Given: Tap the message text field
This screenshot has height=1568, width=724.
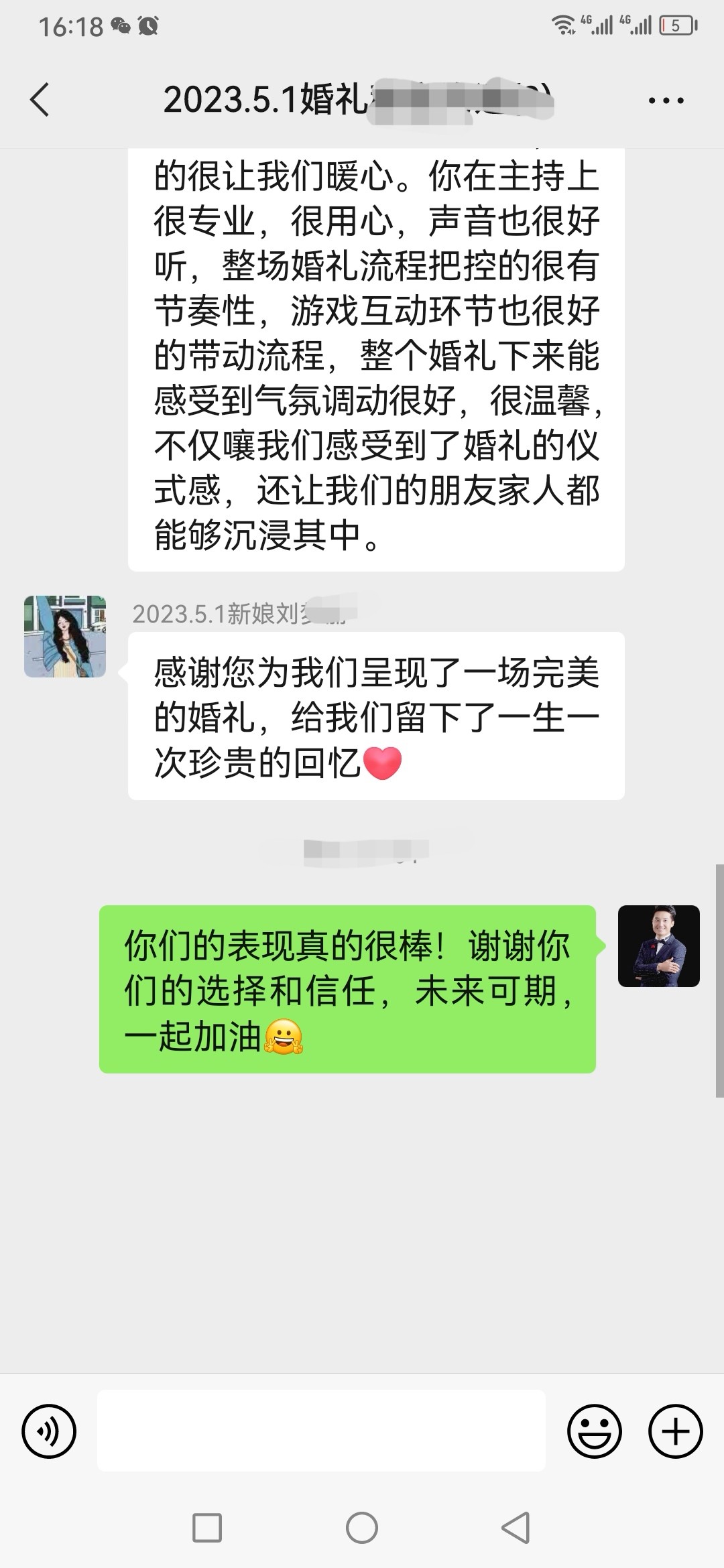Looking at the screenshot, I should coord(321,1431).
